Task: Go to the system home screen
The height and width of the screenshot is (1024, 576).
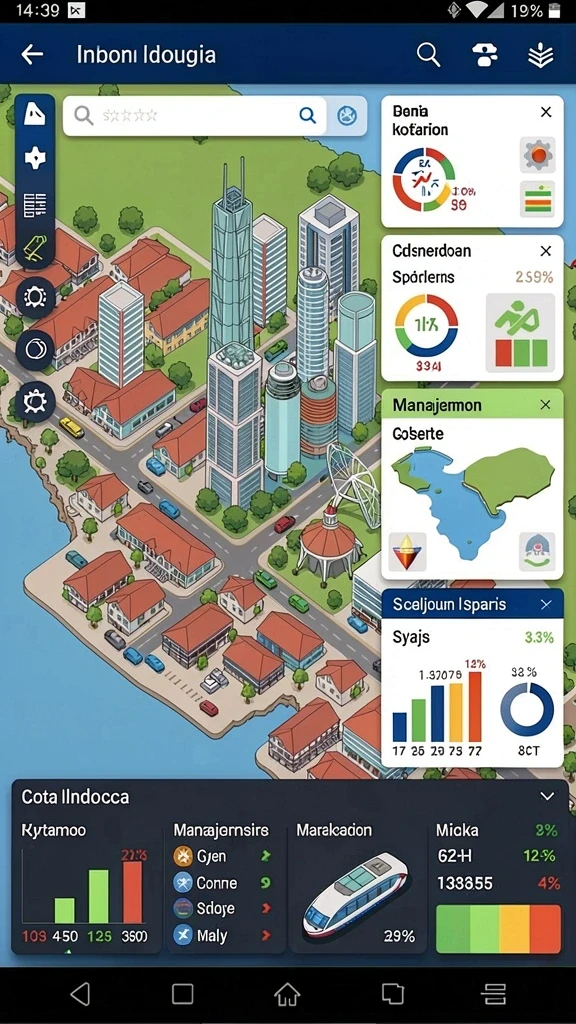Action: point(287,994)
